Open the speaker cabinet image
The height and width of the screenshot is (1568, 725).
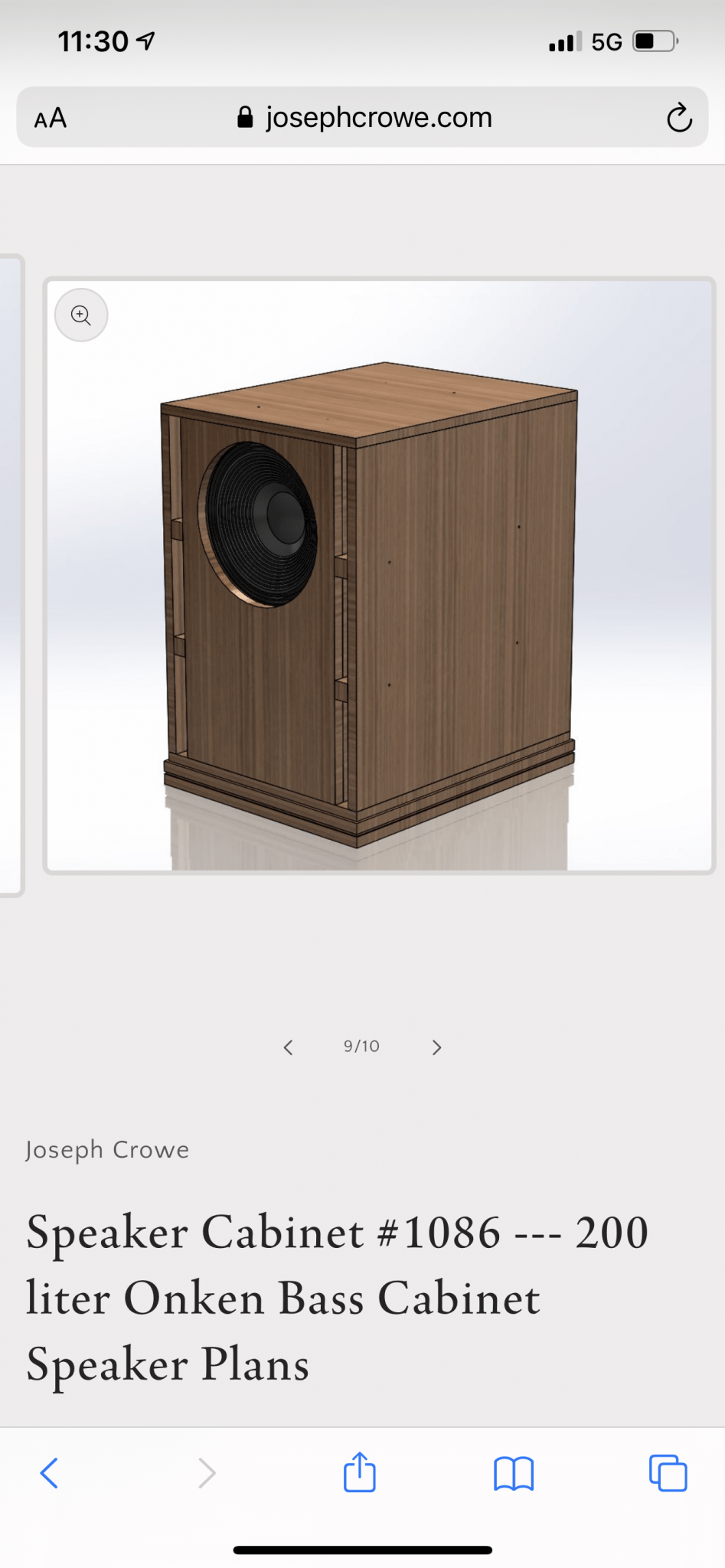click(380, 576)
